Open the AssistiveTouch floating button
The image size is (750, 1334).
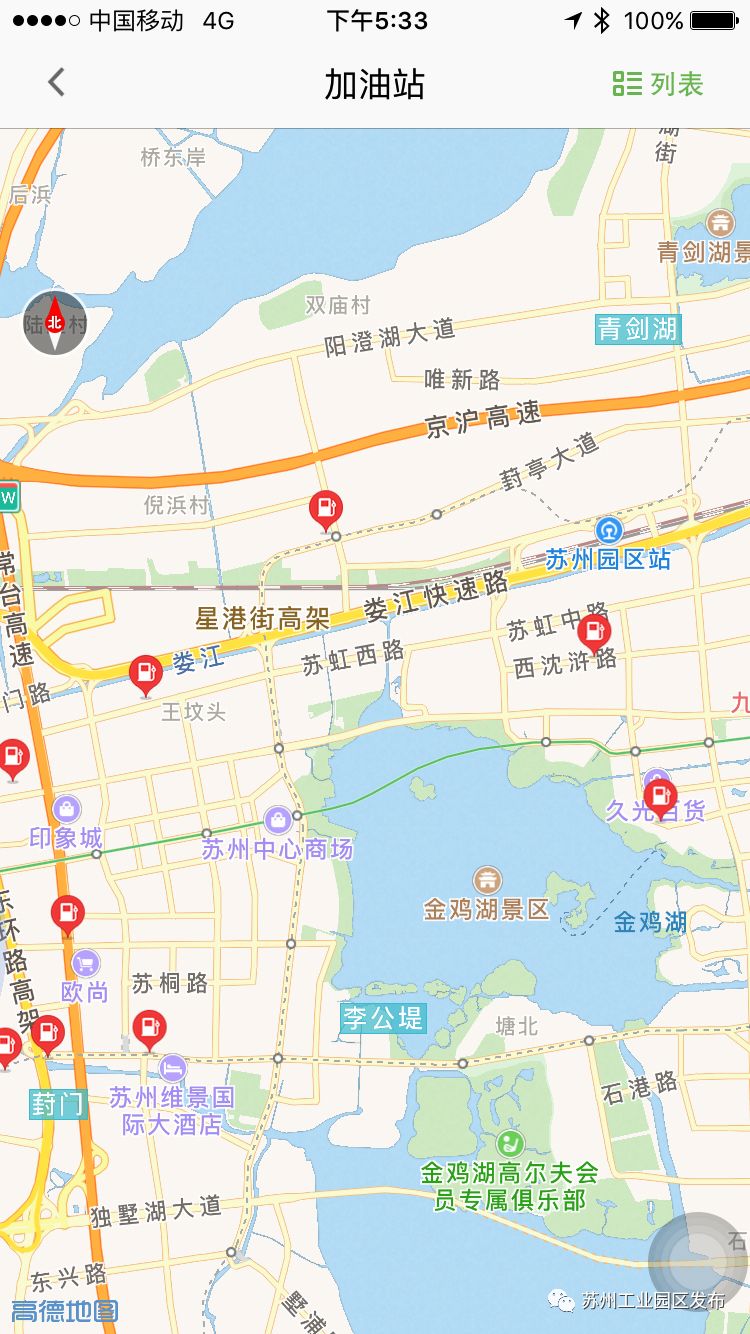coord(698,1262)
